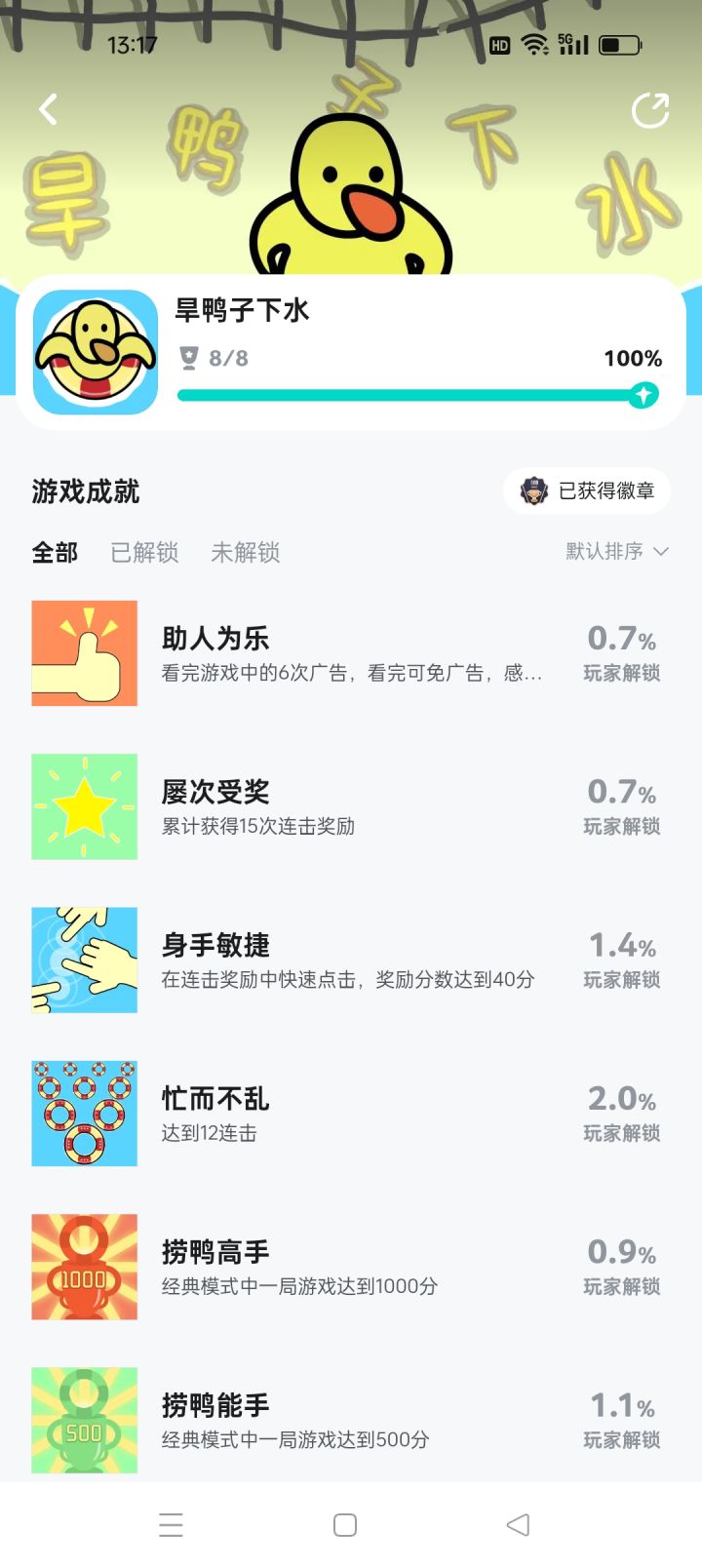702x1568 pixels.
Task: Expand the 默认排序 sort dropdown
Action: tap(616, 552)
